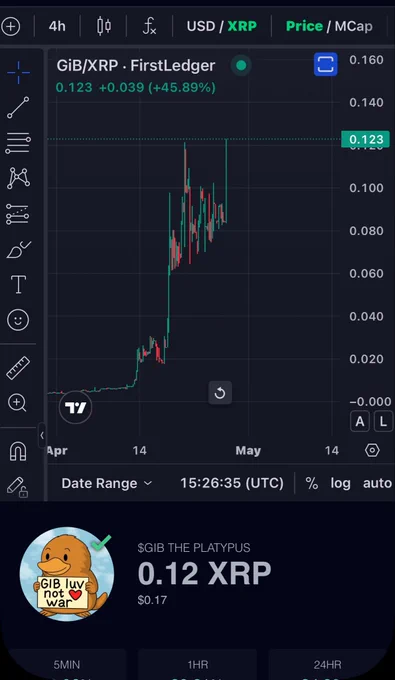Image resolution: width=395 pixels, height=680 pixels.
Task: Expand the Date Range dropdown
Action: (x=107, y=483)
